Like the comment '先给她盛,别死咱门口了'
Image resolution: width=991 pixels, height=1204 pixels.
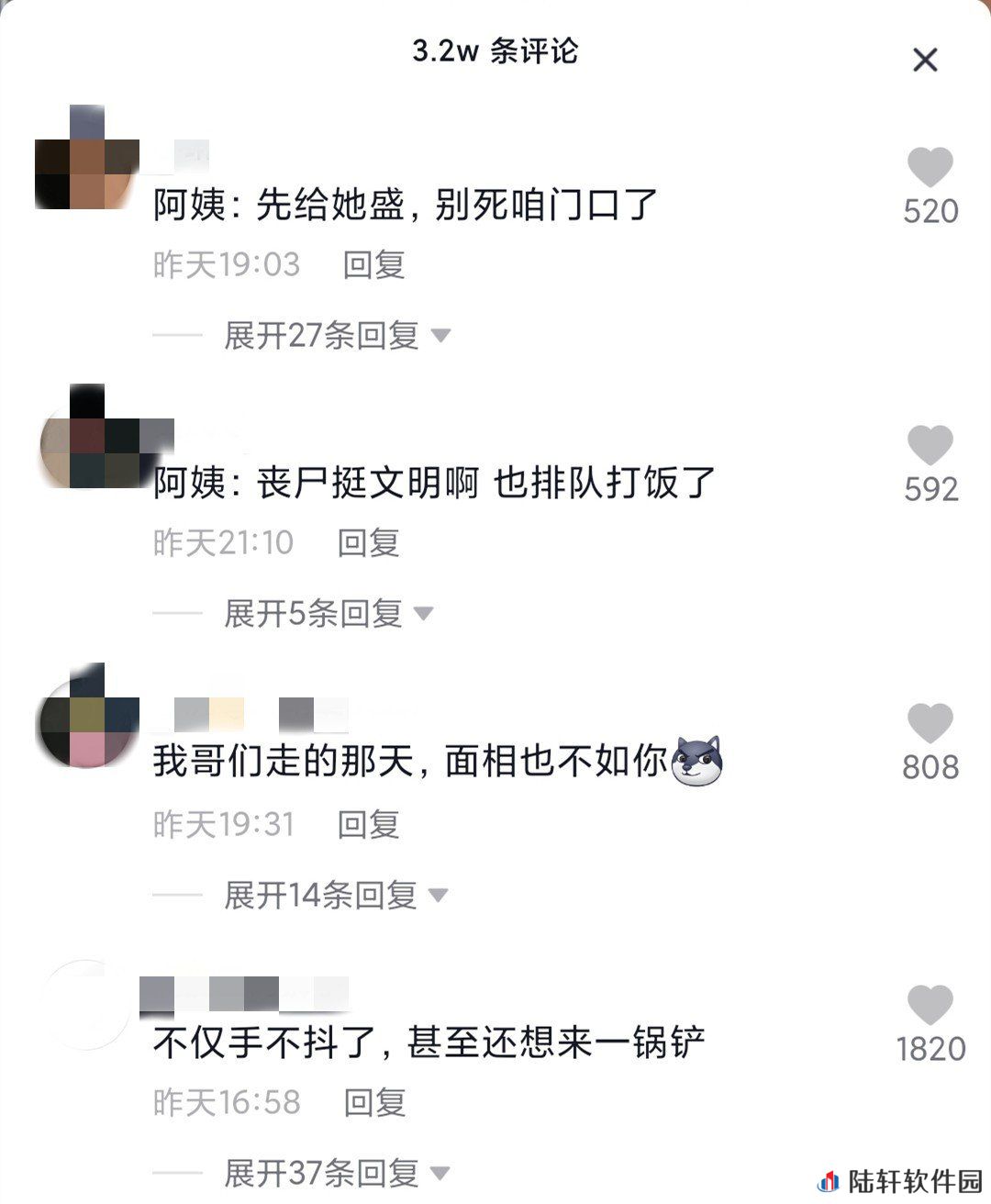point(930,169)
